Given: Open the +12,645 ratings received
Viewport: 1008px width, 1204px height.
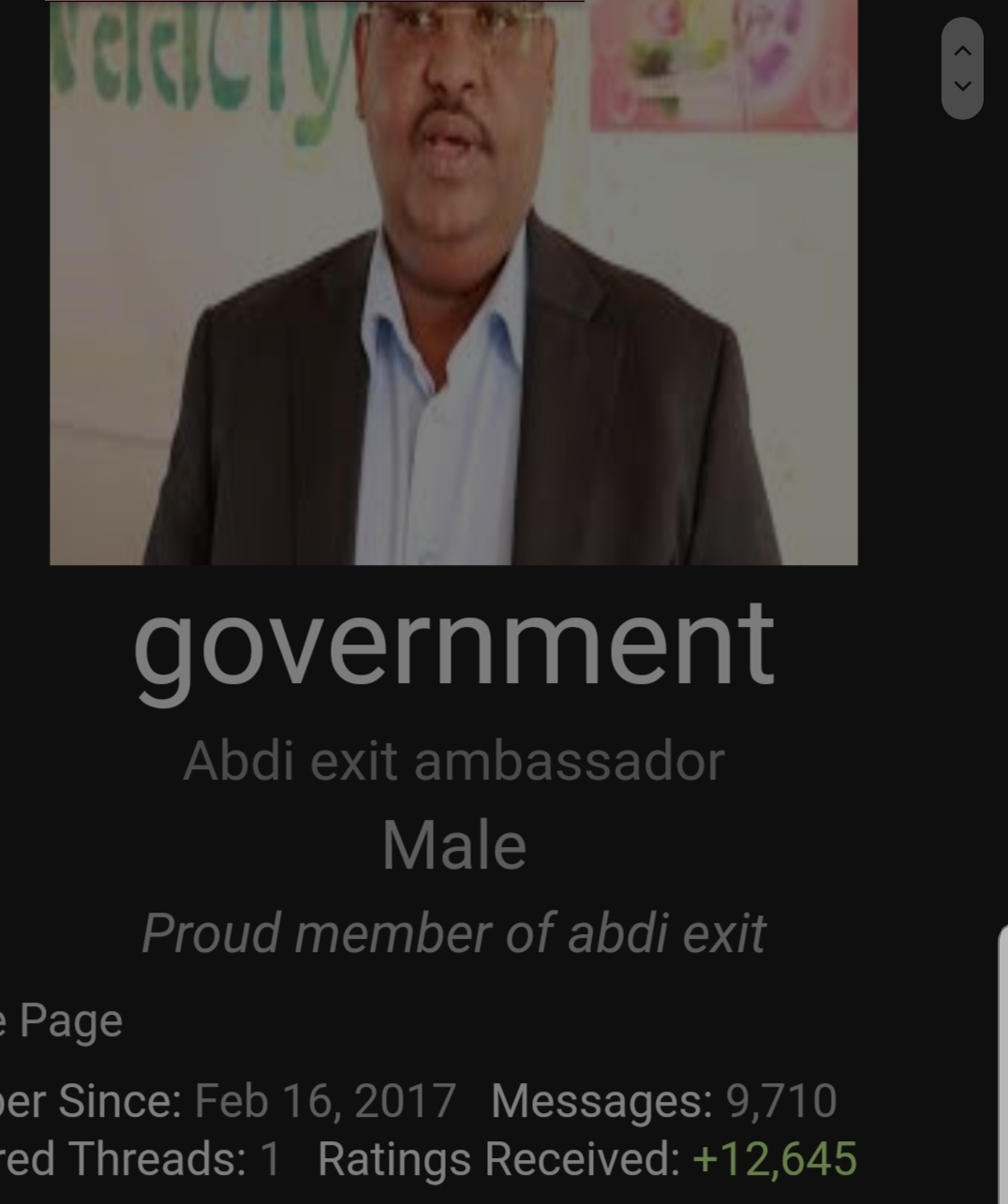Looking at the screenshot, I should click(x=774, y=1159).
